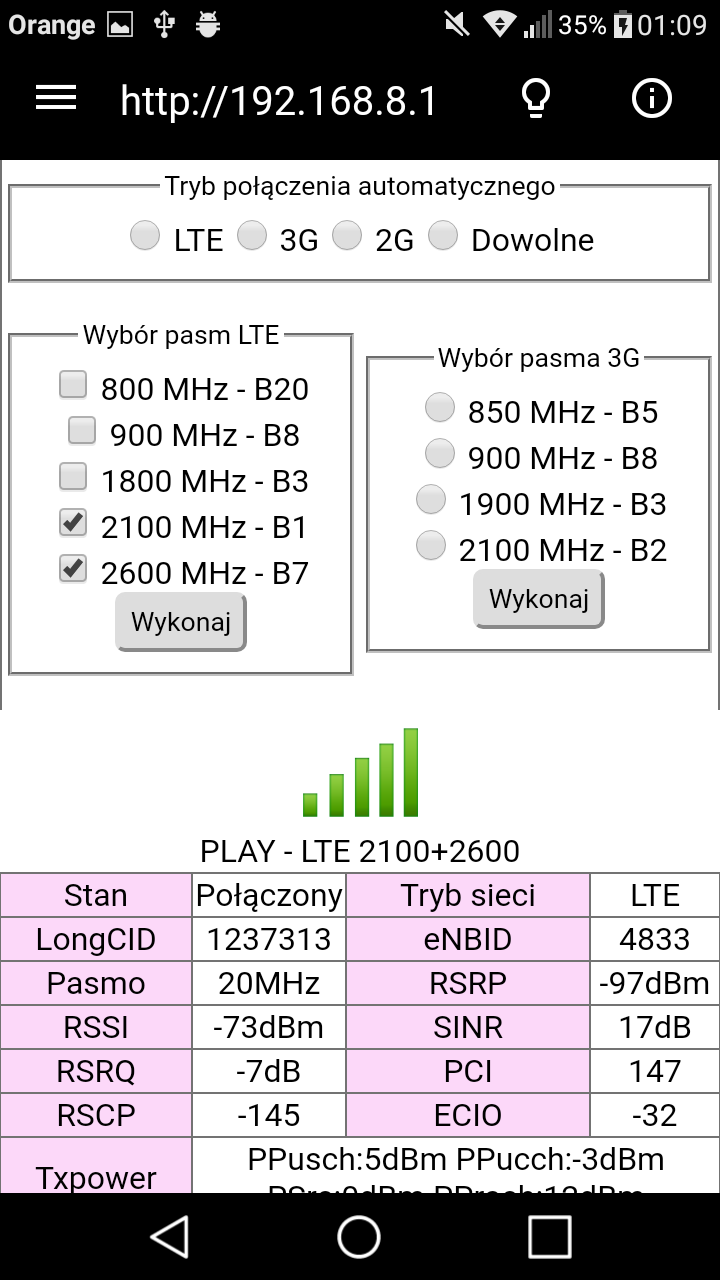Image resolution: width=720 pixels, height=1280 pixels.
Task: Open the hamburger drawer menu
Action: click(x=56, y=98)
